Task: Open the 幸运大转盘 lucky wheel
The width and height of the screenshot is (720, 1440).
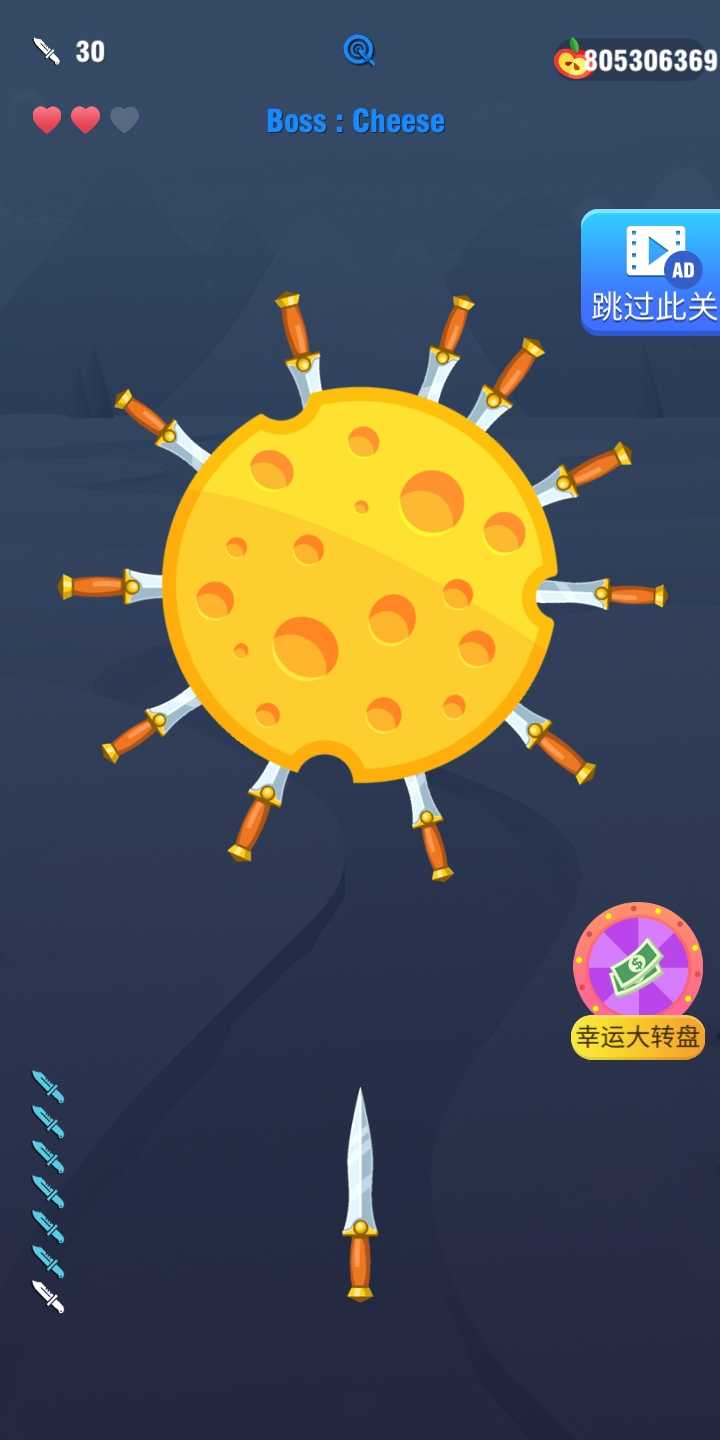Action: click(x=638, y=981)
